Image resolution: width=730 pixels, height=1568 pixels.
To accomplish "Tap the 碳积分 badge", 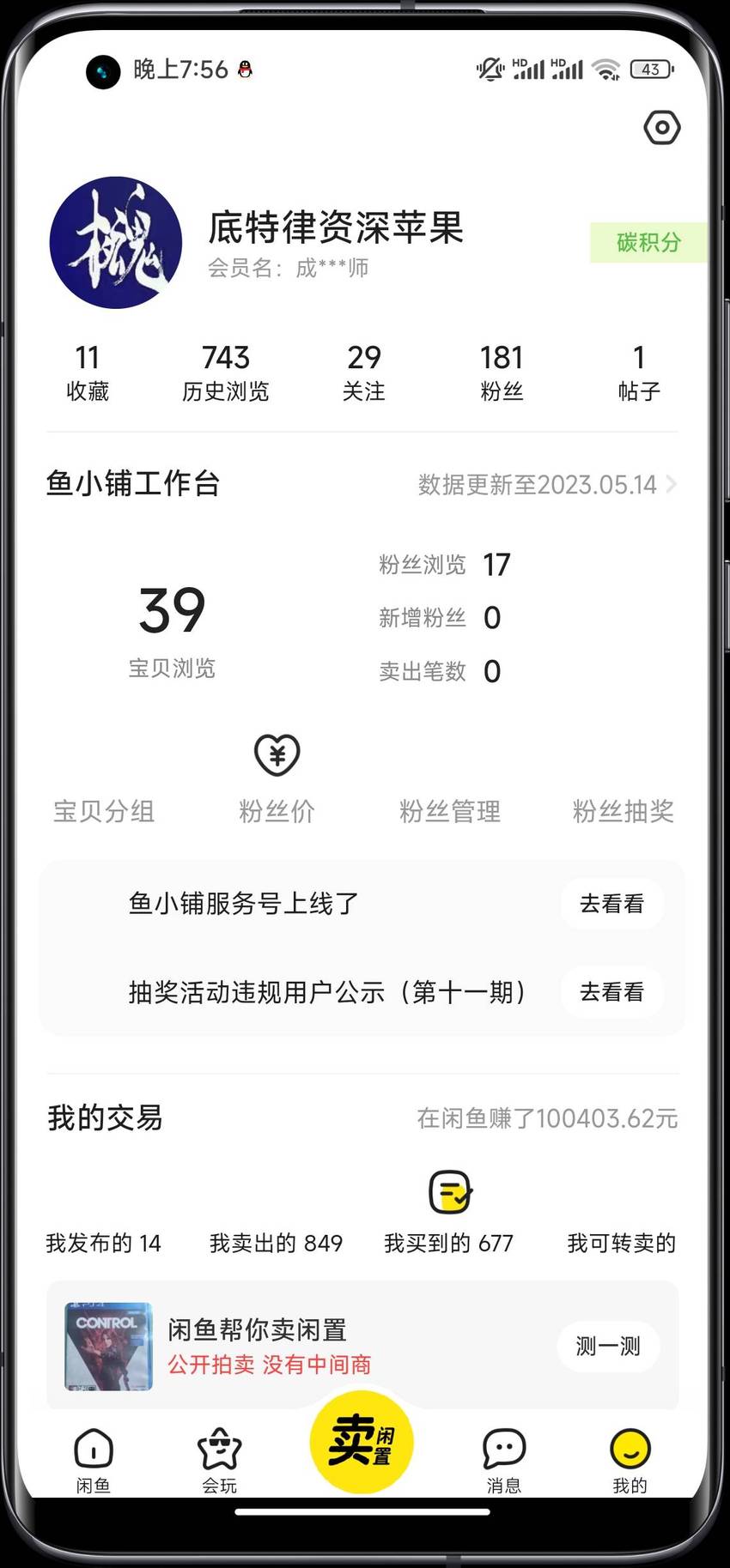I will point(648,242).
